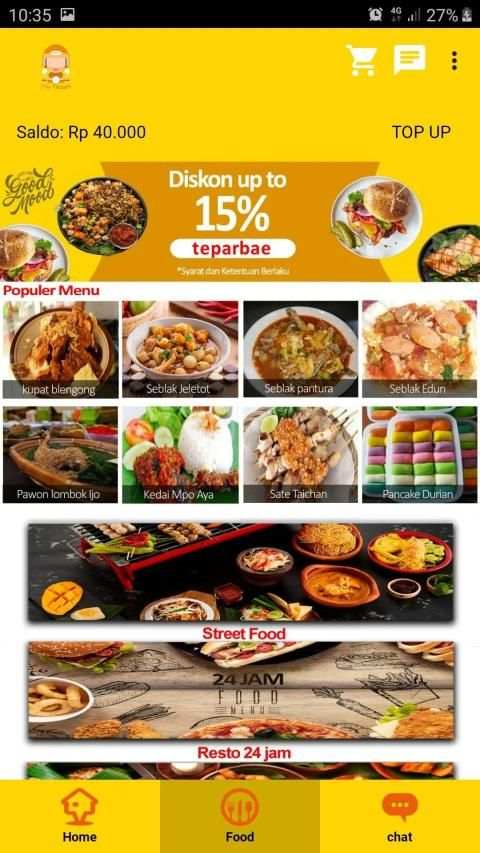
Task: Select the Food tab
Action: tap(240, 816)
